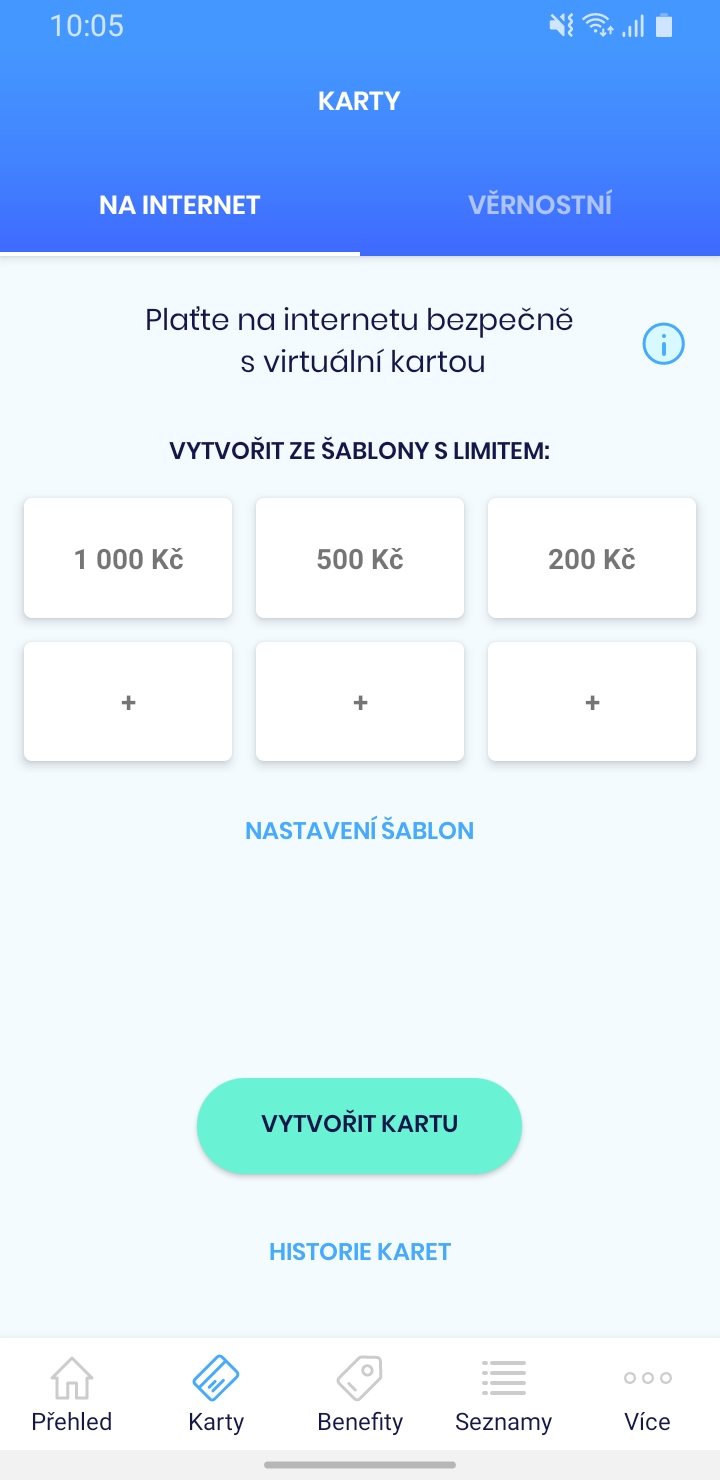
Task: Open the info icon about virtual cards
Action: [x=663, y=345]
